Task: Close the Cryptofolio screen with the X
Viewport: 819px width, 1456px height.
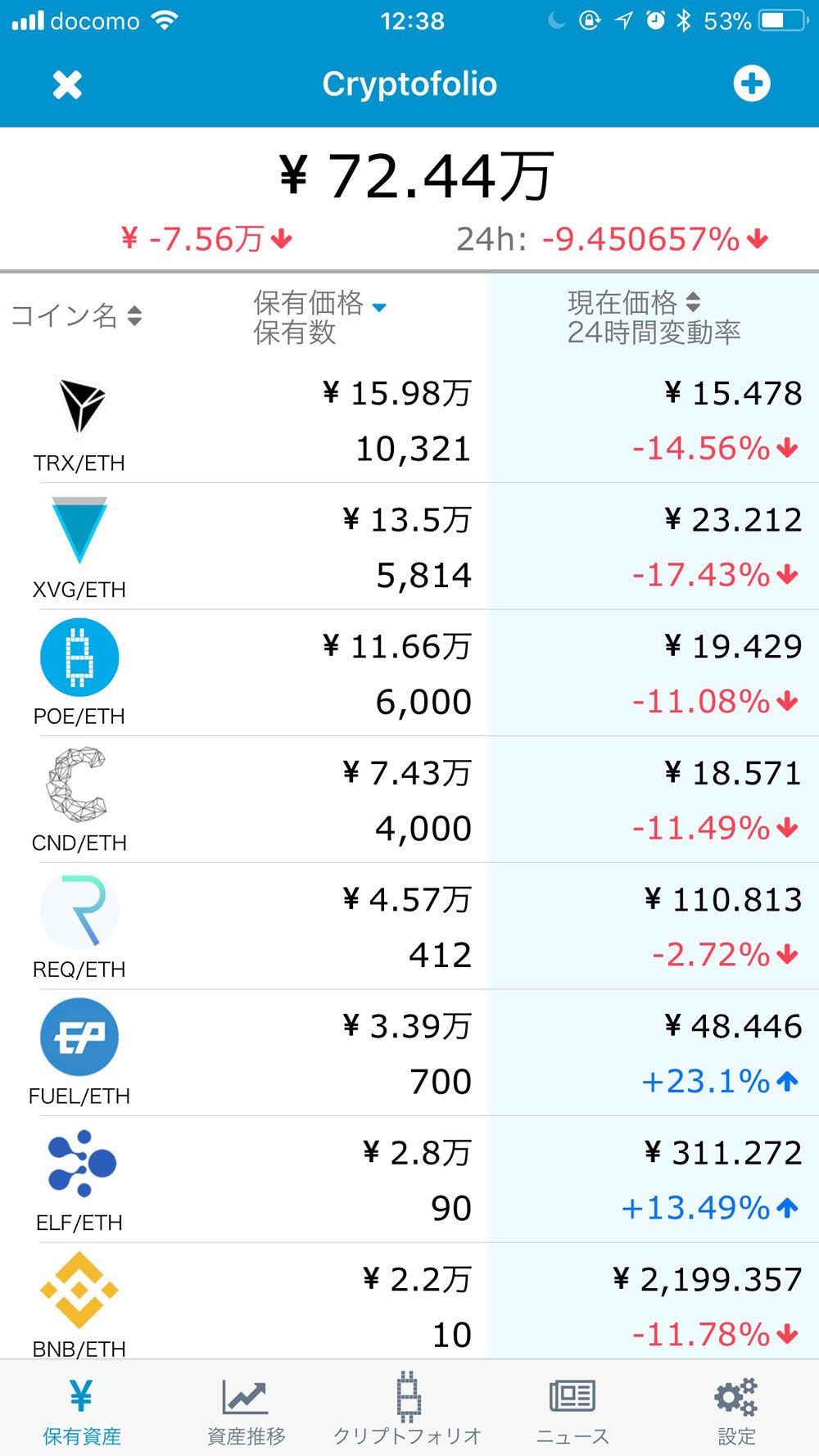Action: tap(67, 84)
